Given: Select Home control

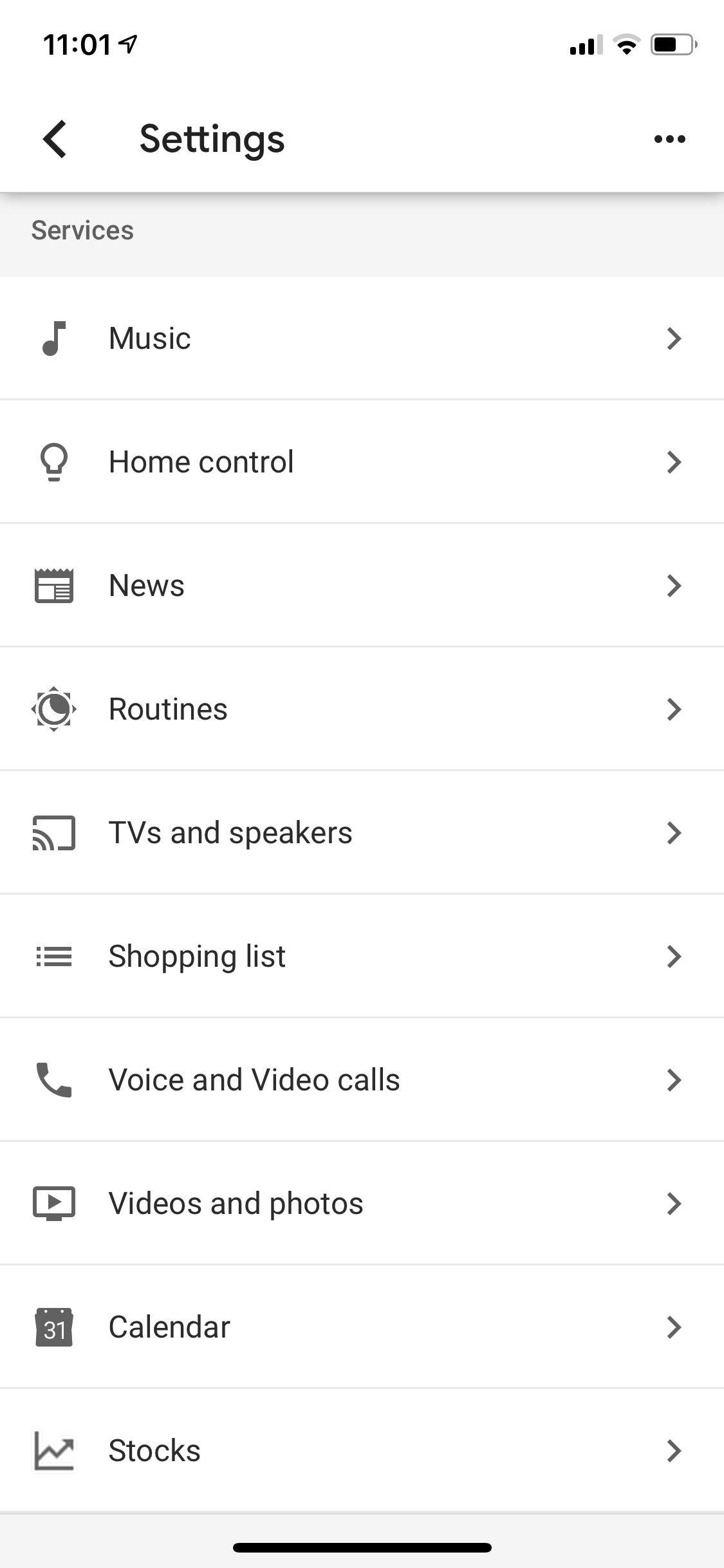Looking at the screenshot, I should pyautogui.click(x=362, y=462).
